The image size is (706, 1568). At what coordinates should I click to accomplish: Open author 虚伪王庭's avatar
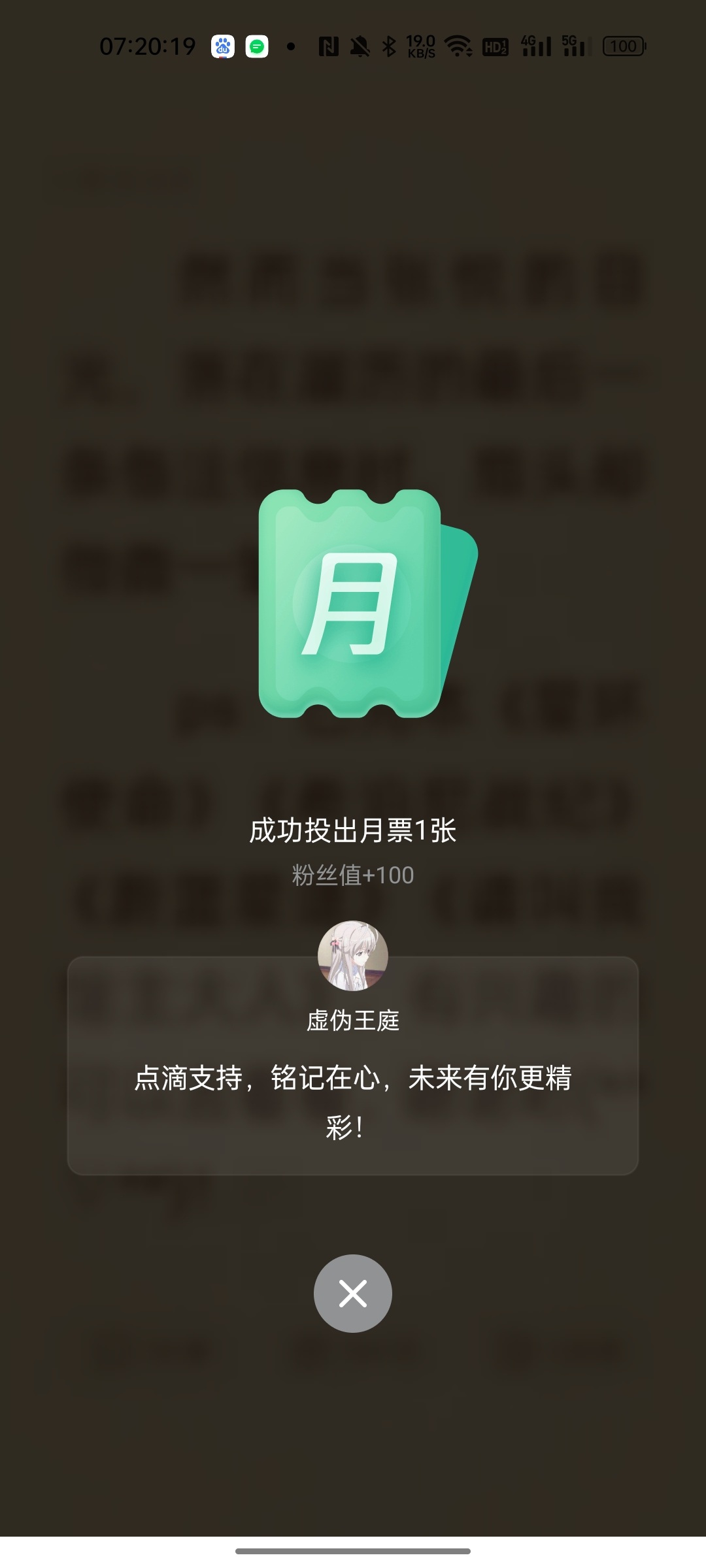coord(352,956)
